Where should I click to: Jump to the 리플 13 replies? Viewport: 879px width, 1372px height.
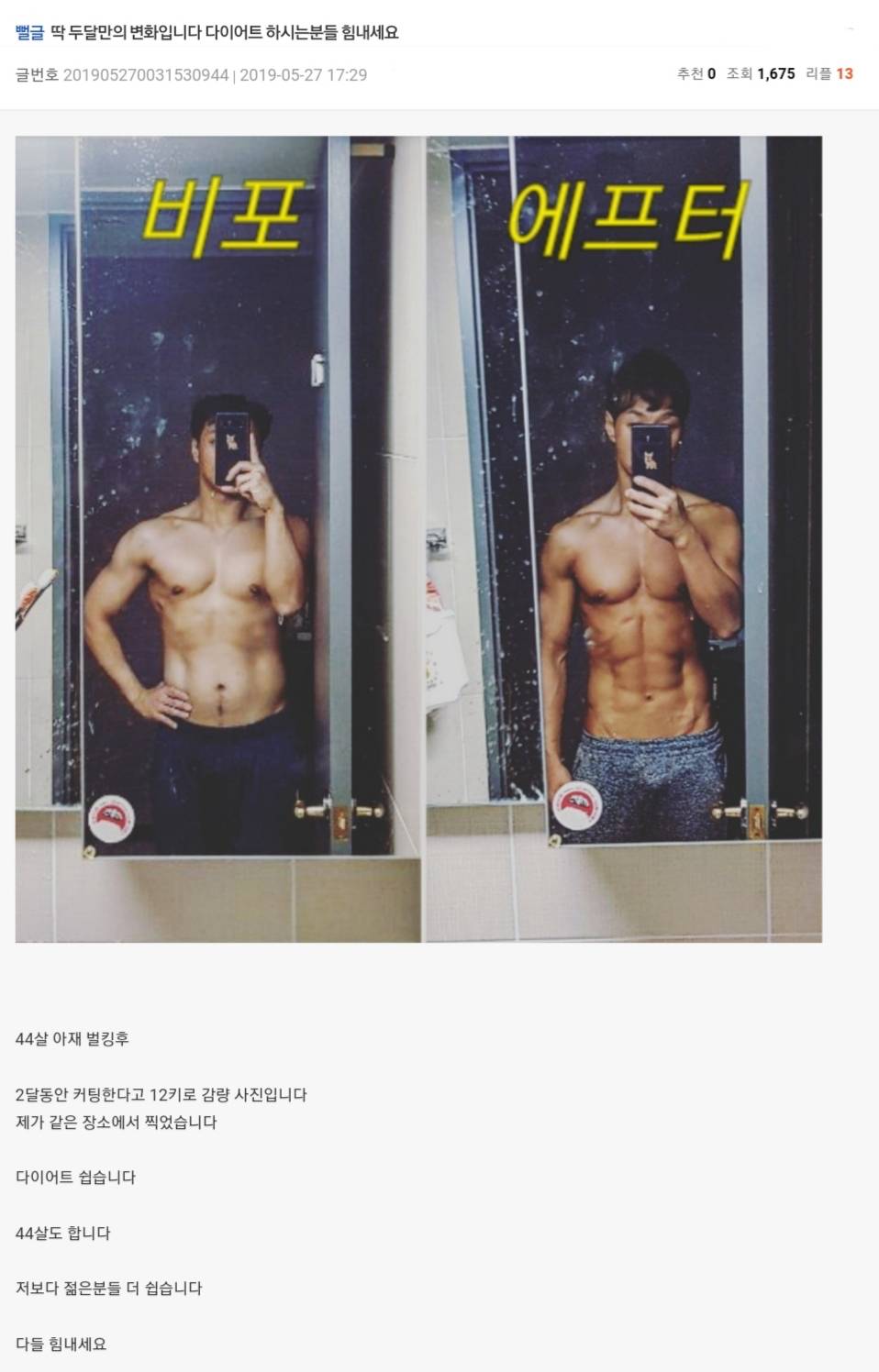[x=829, y=74]
